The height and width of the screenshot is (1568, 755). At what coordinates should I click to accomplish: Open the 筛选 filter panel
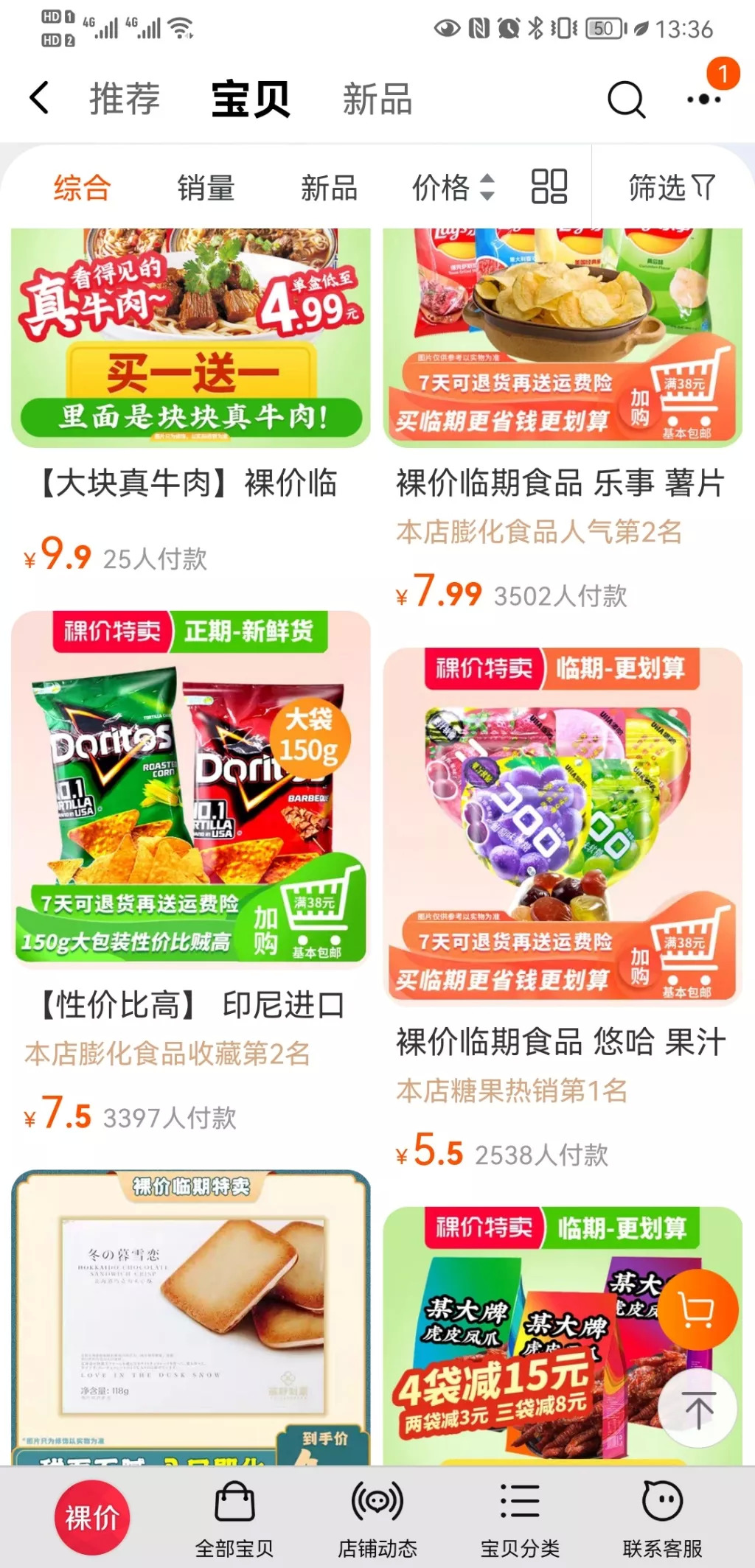pyautogui.click(x=671, y=187)
